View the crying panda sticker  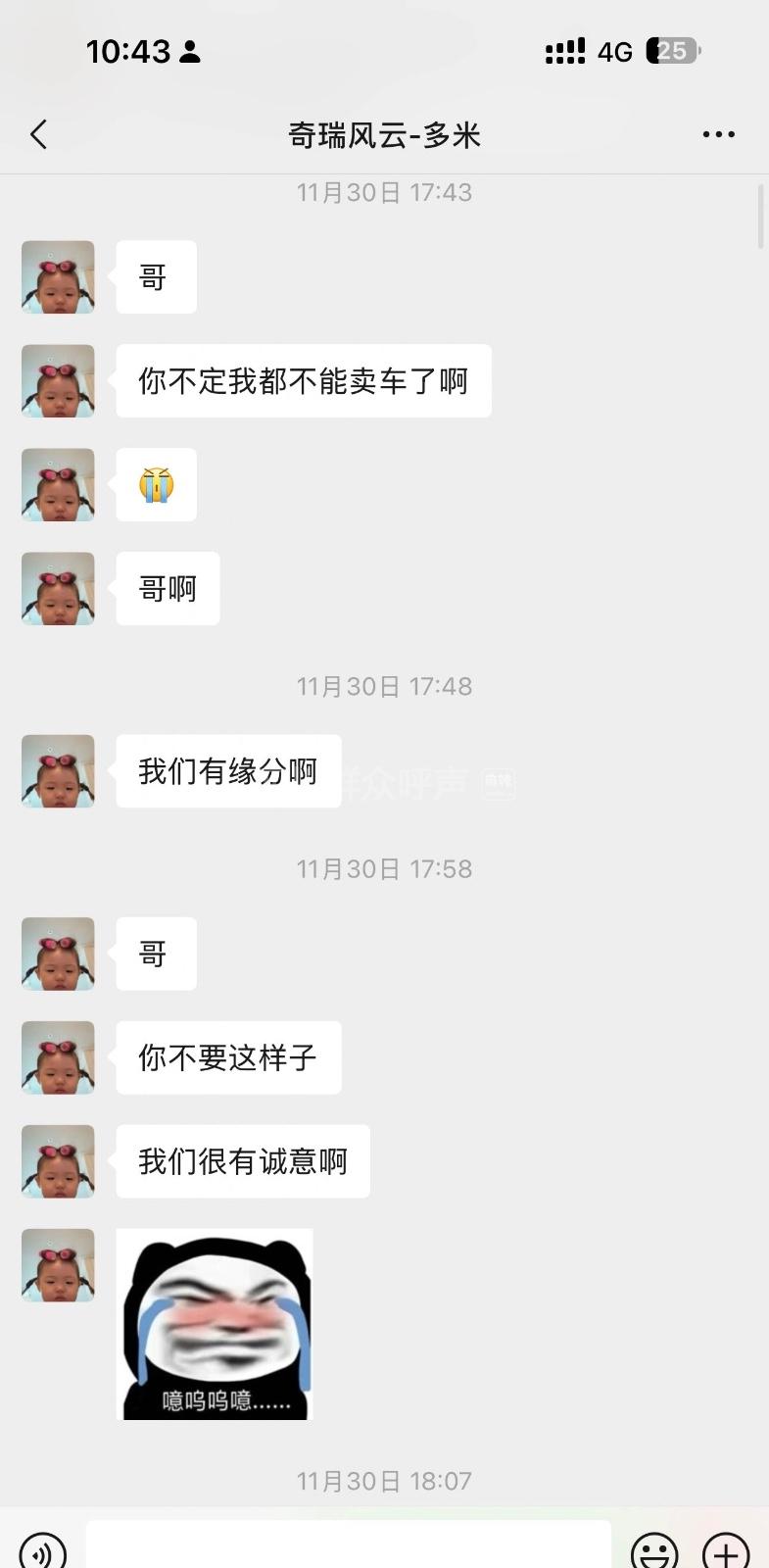(215, 1323)
